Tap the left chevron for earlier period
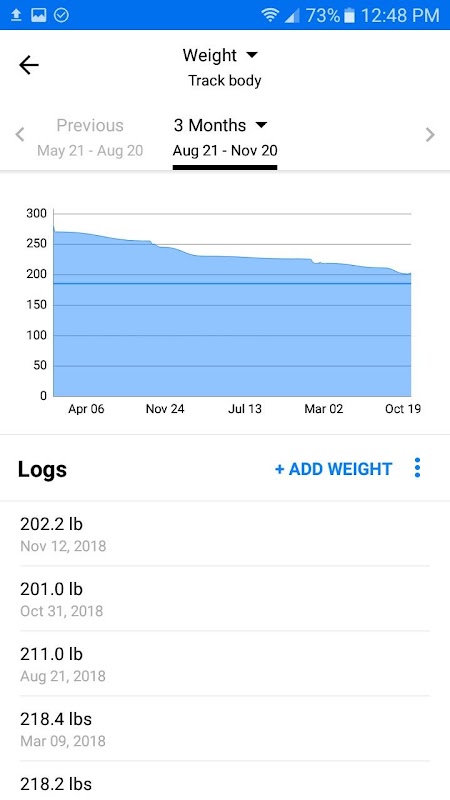450x800 pixels. (20, 135)
